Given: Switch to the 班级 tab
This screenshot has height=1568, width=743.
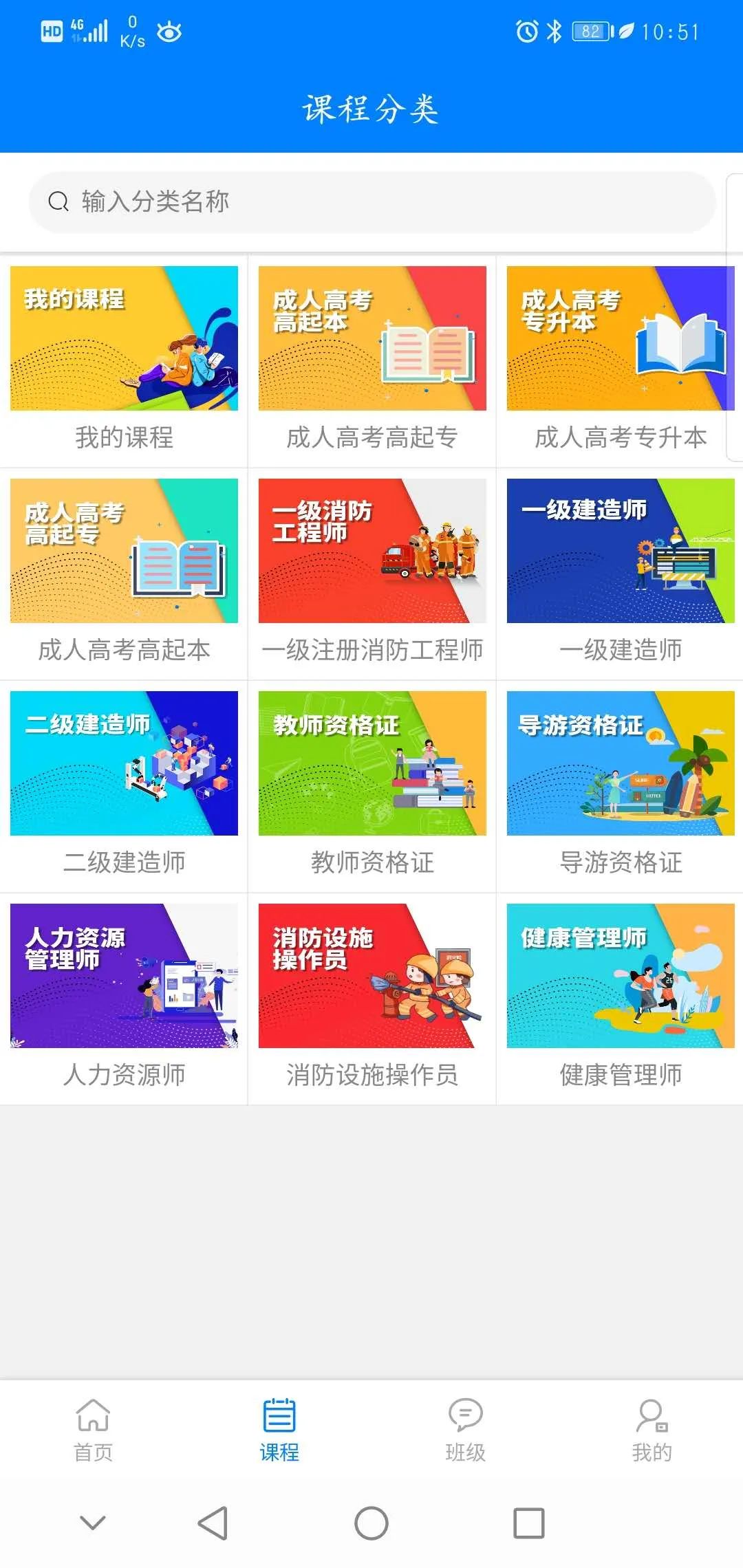Looking at the screenshot, I should pyautogui.click(x=466, y=1430).
